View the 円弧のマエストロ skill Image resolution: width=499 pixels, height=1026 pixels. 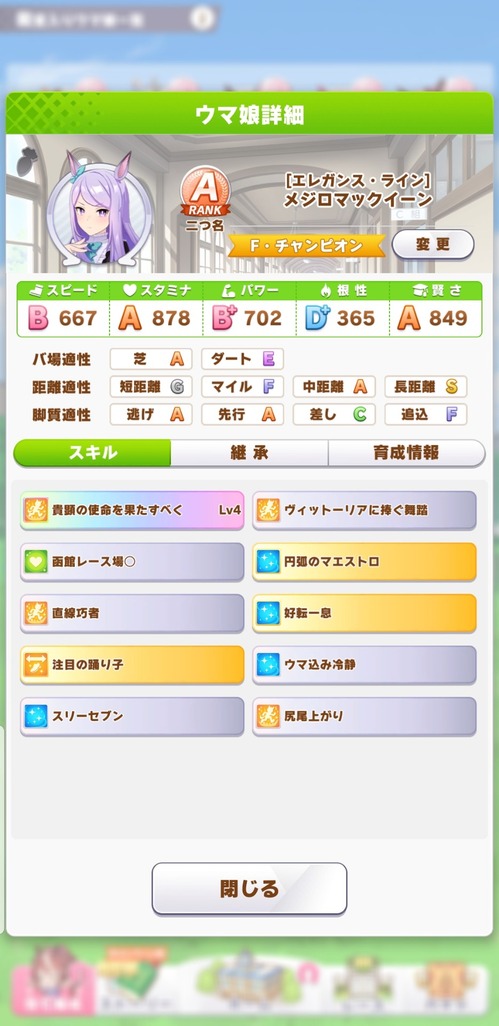click(364, 562)
